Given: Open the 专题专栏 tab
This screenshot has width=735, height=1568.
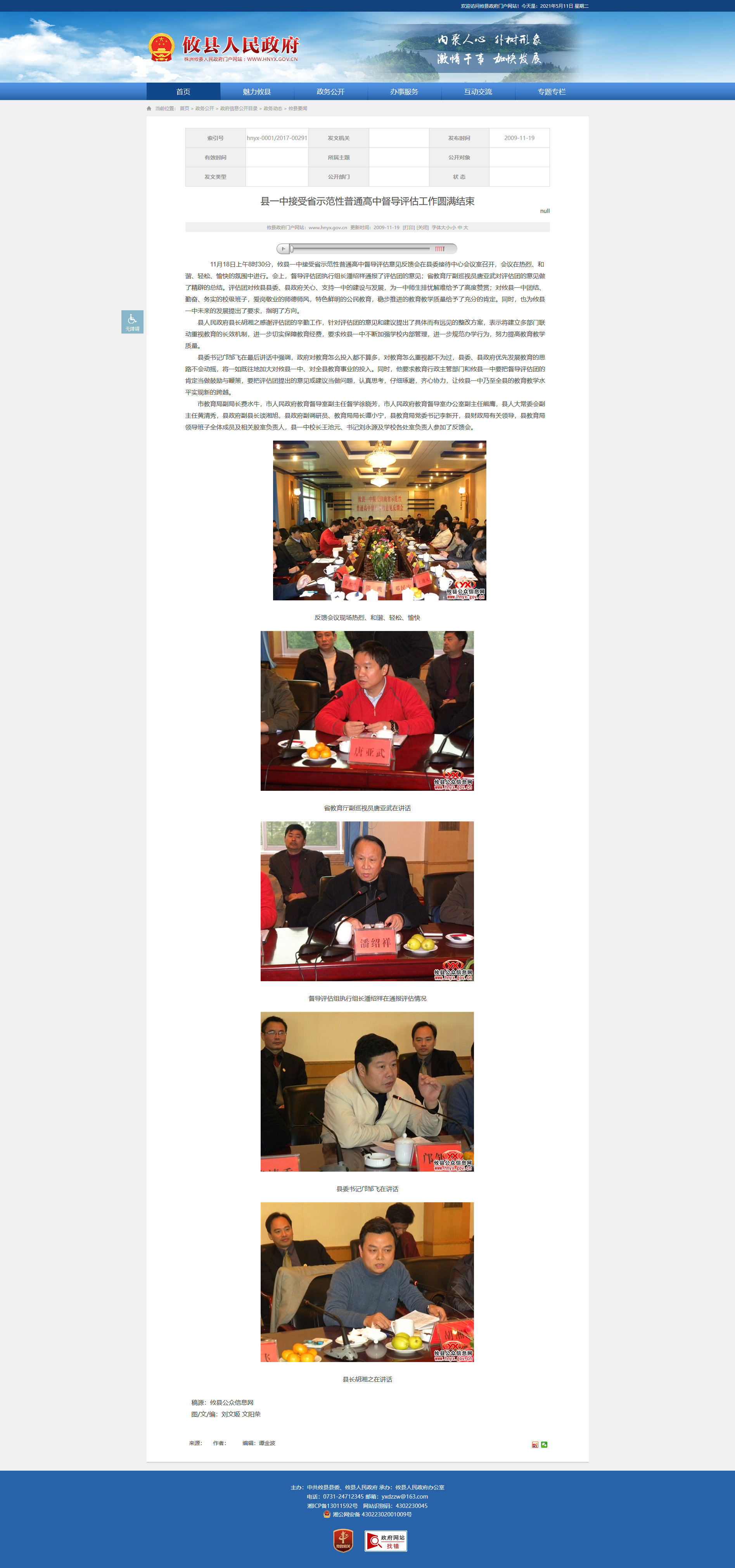Looking at the screenshot, I should (551, 92).
